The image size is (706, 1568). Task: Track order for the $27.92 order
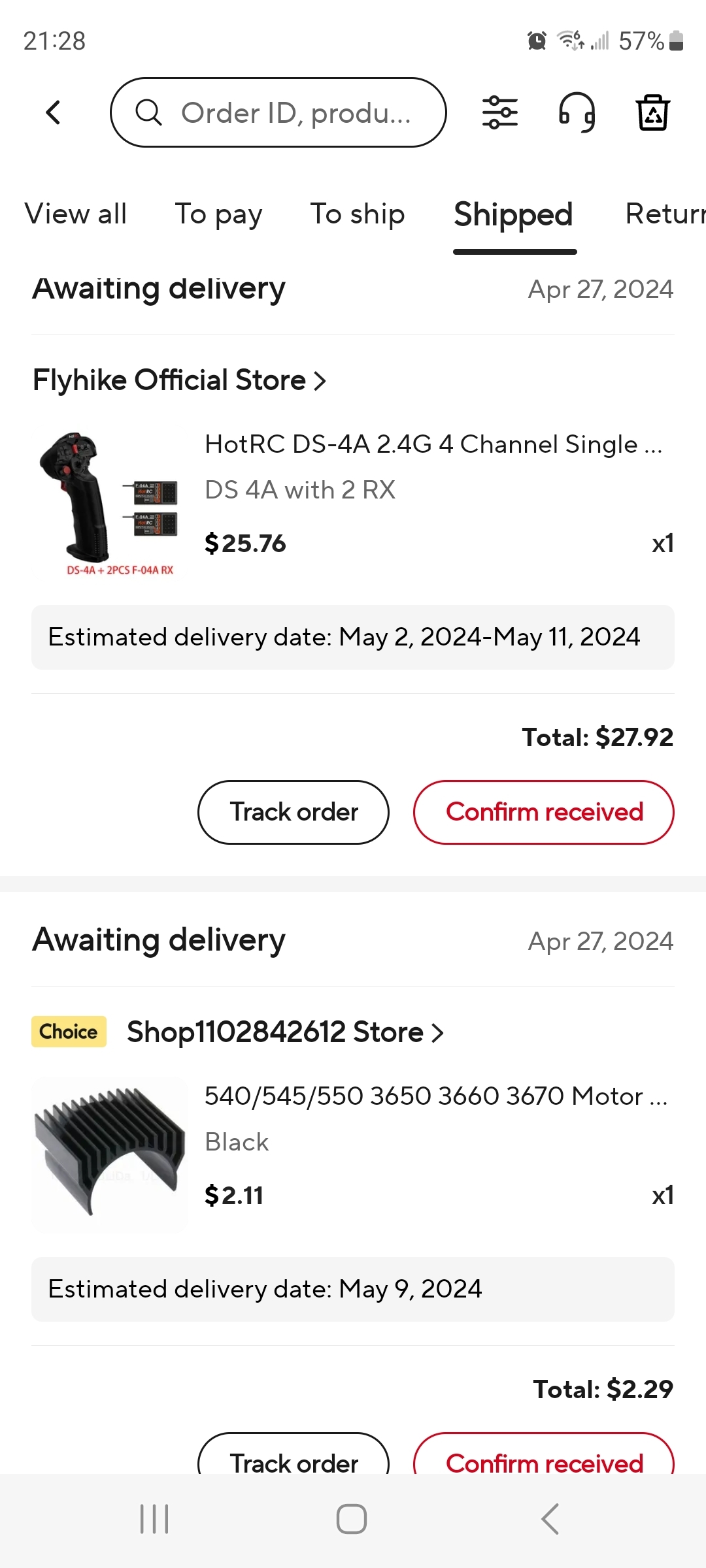click(294, 812)
